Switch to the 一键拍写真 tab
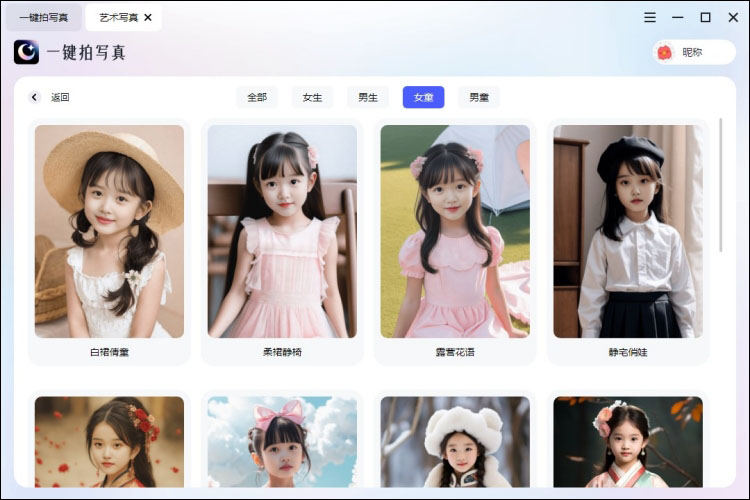 (43, 17)
